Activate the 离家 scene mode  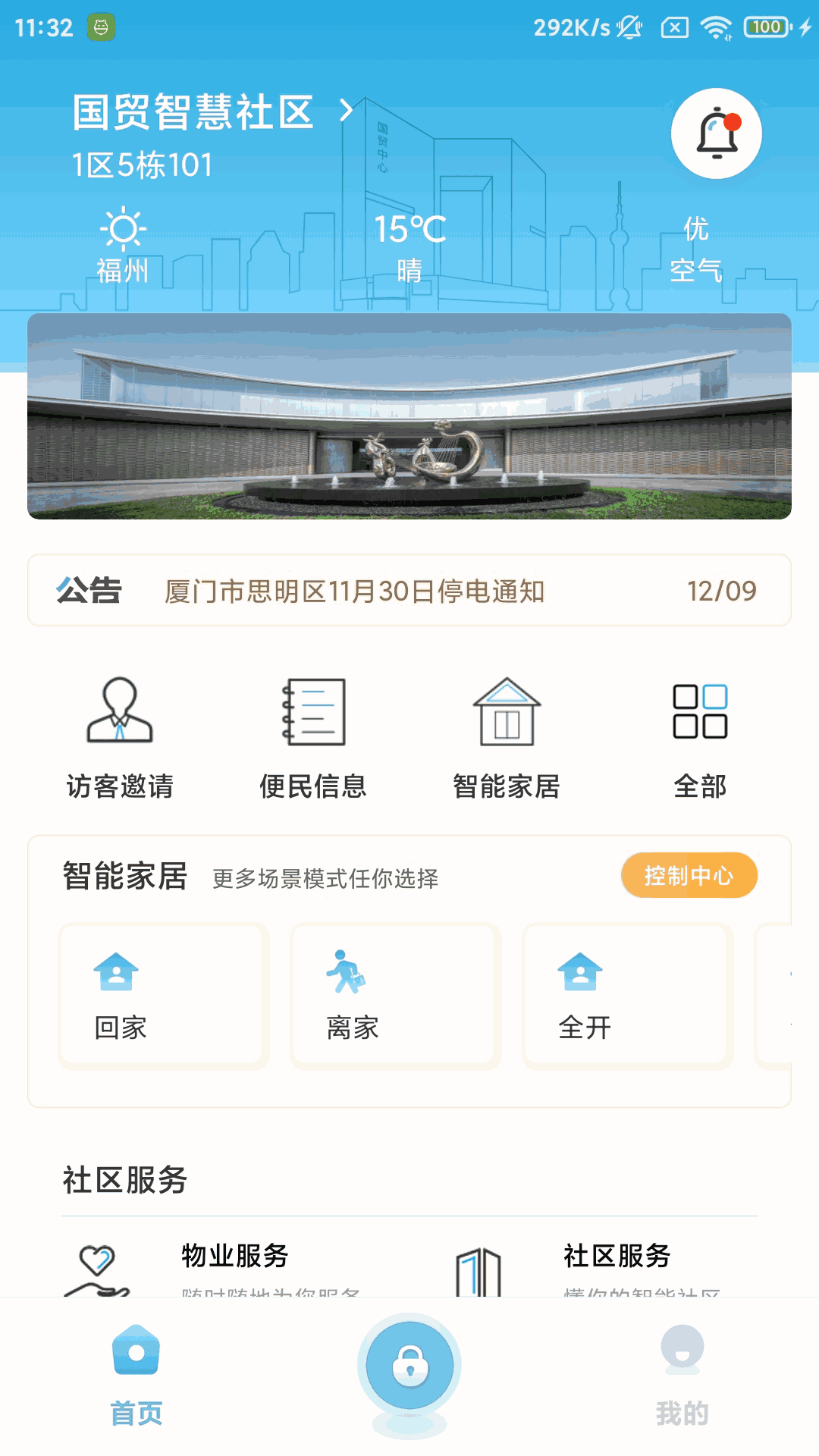pyautogui.click(x=396, y=996)
